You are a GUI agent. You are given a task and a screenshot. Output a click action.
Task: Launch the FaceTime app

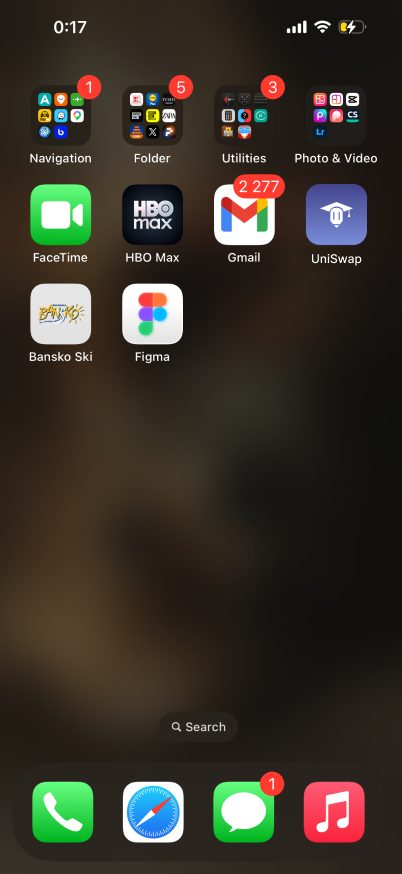61,215
